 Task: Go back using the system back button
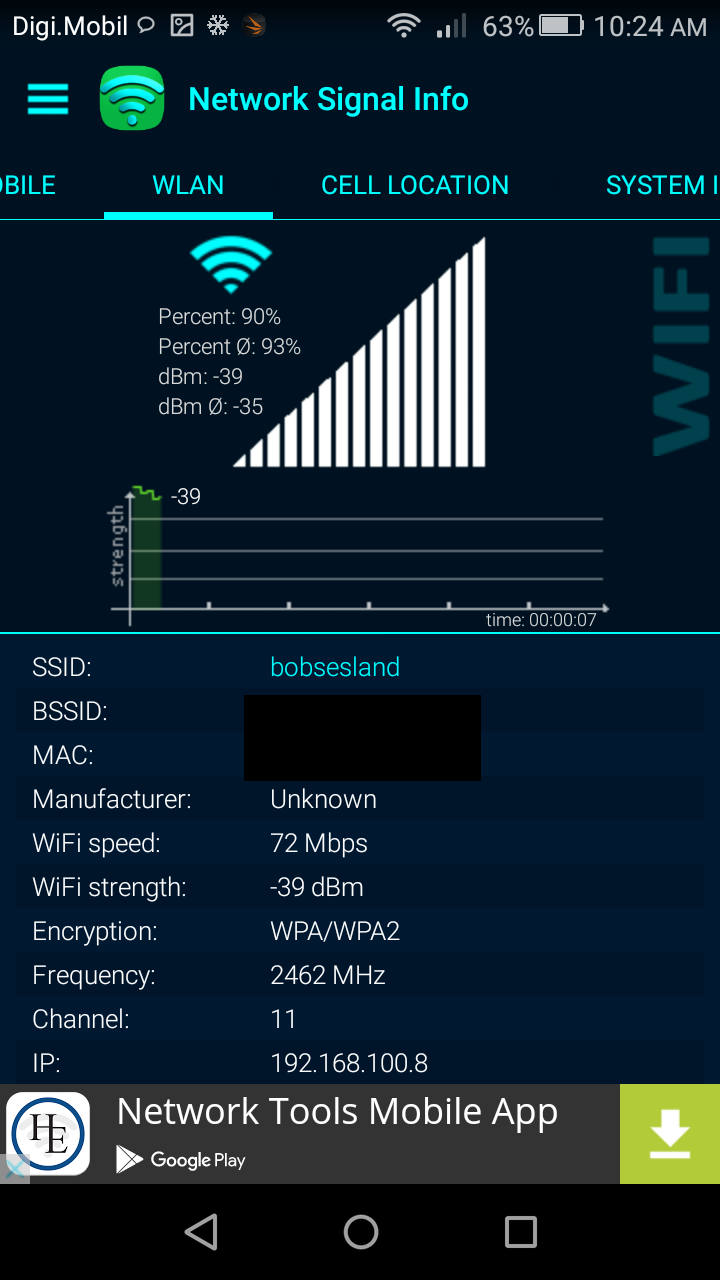click(x=202, y=1232)
